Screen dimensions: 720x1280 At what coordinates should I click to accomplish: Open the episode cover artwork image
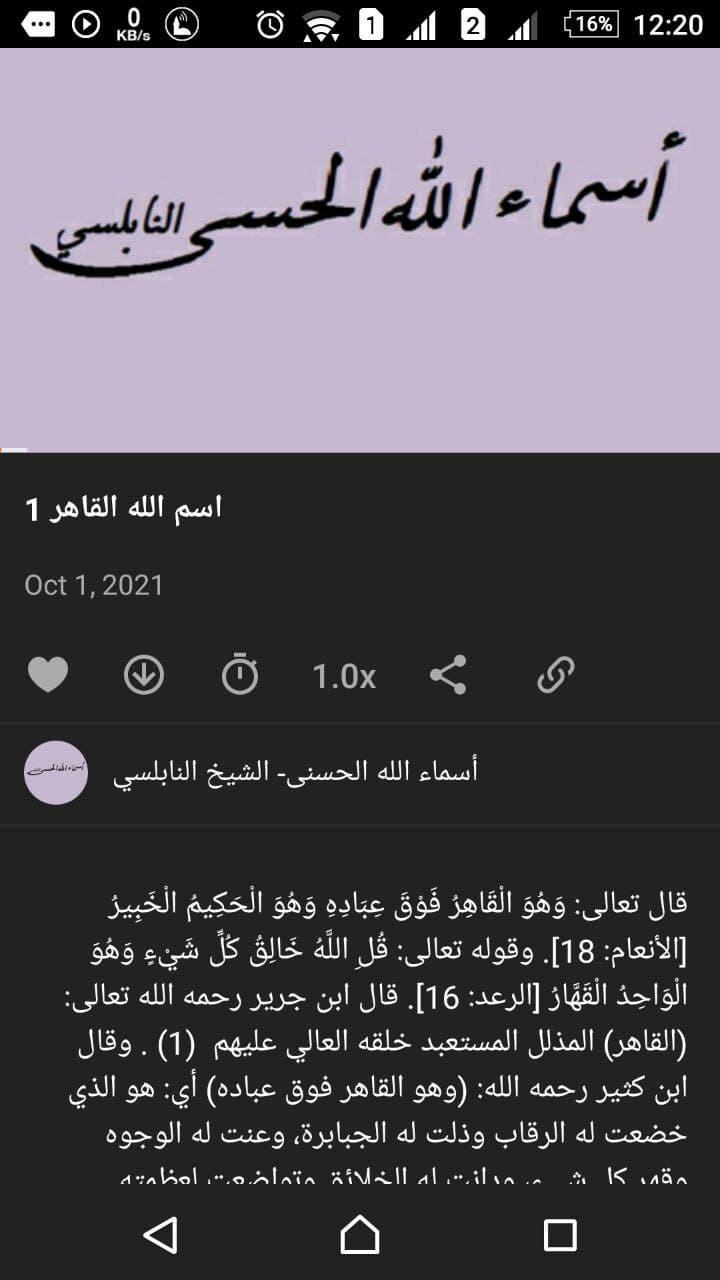point(360,250)
